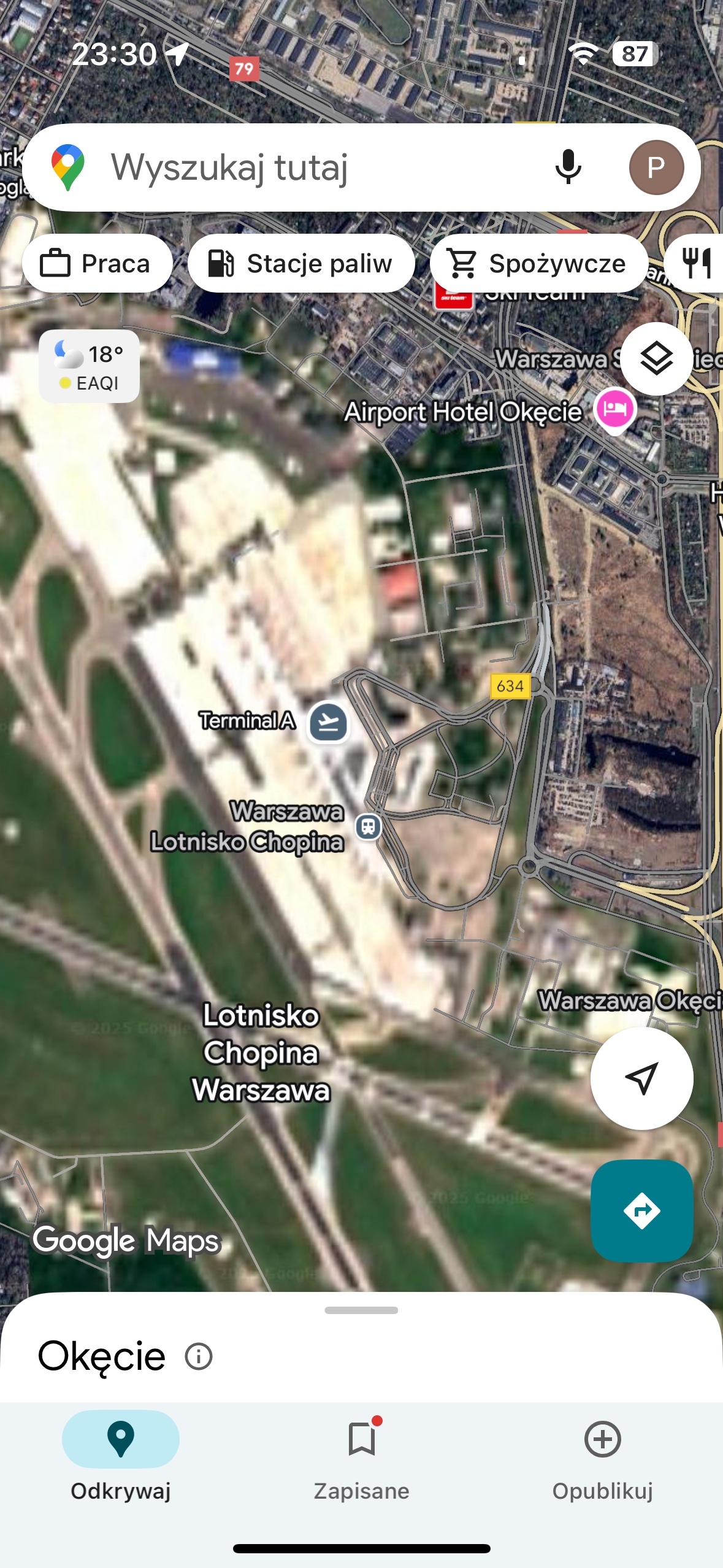Tap the Warszawa Lotnisko Chopina train station marker
The image size is (723, 1568).
tap(368, 827)
